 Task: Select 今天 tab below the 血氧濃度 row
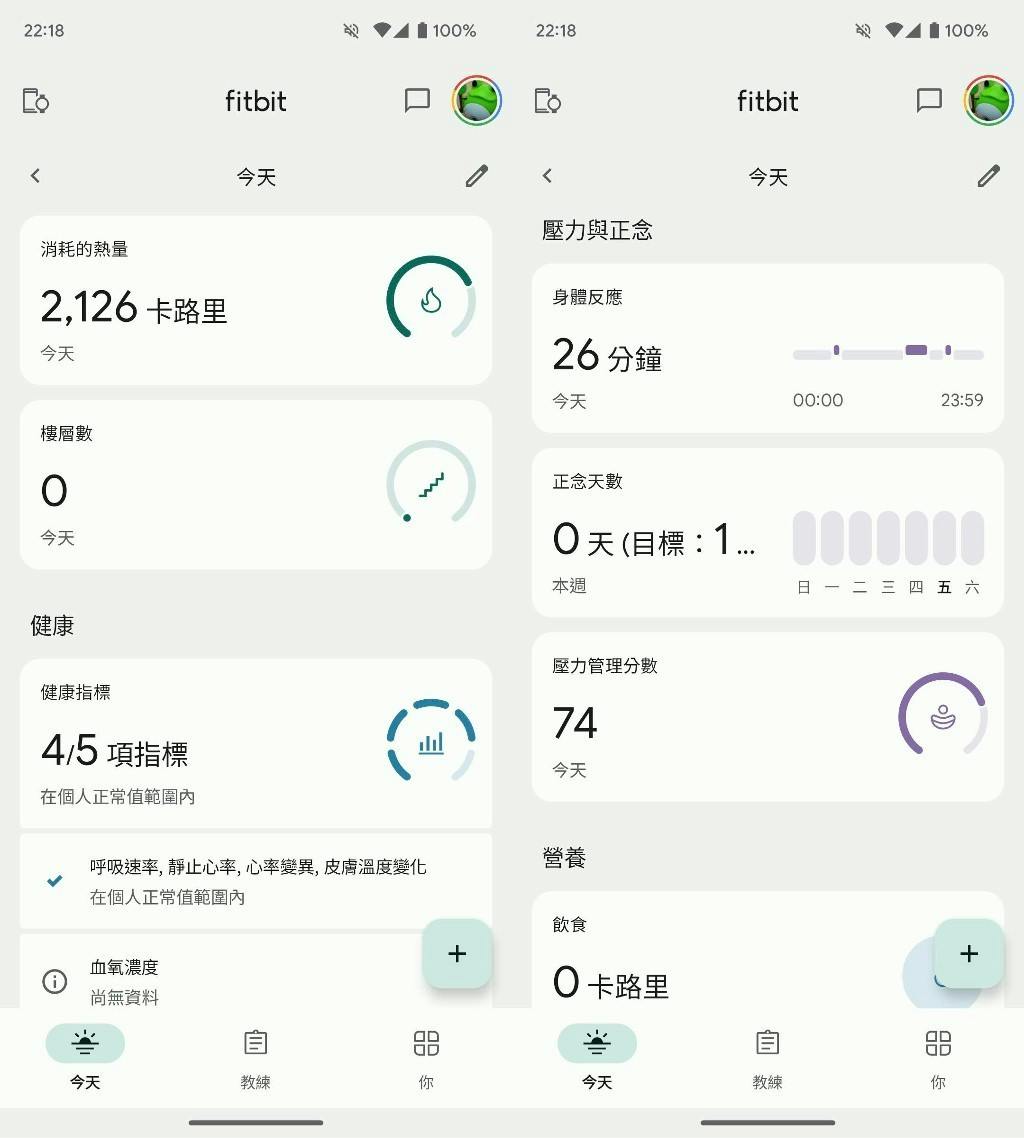(85, 1058)
